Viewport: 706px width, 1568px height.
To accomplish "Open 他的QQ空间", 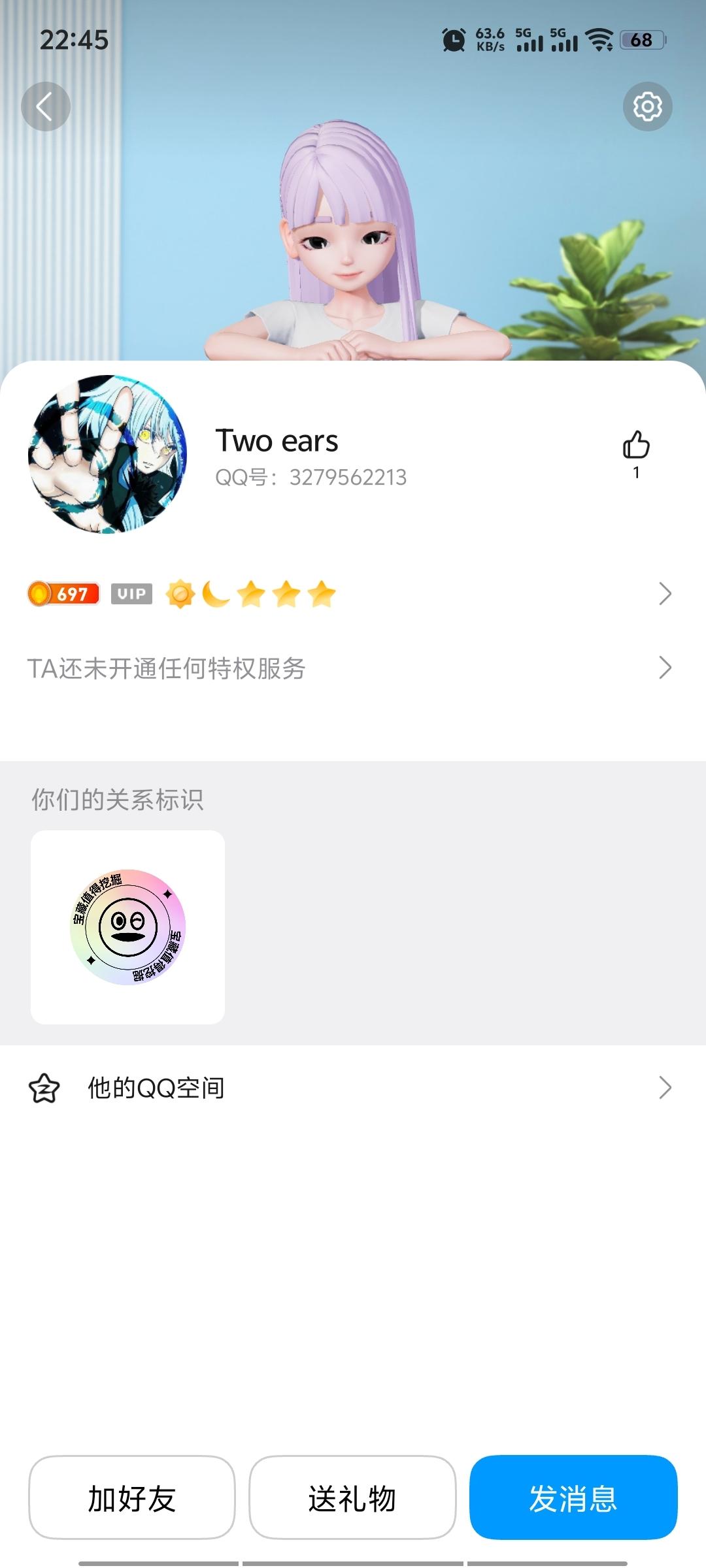I will click(x=353, y=1088).
